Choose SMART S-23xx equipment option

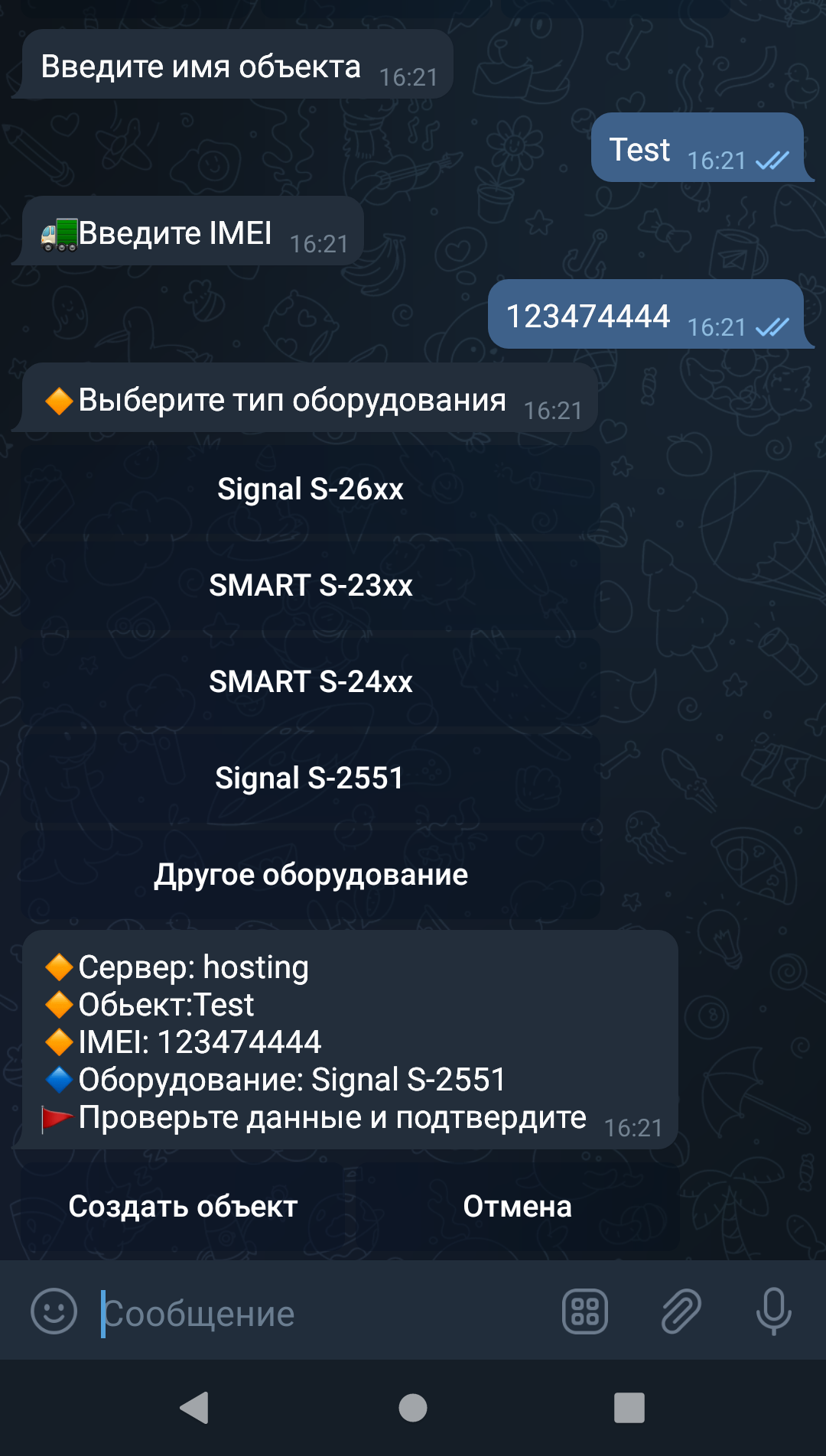coord(311,586)
